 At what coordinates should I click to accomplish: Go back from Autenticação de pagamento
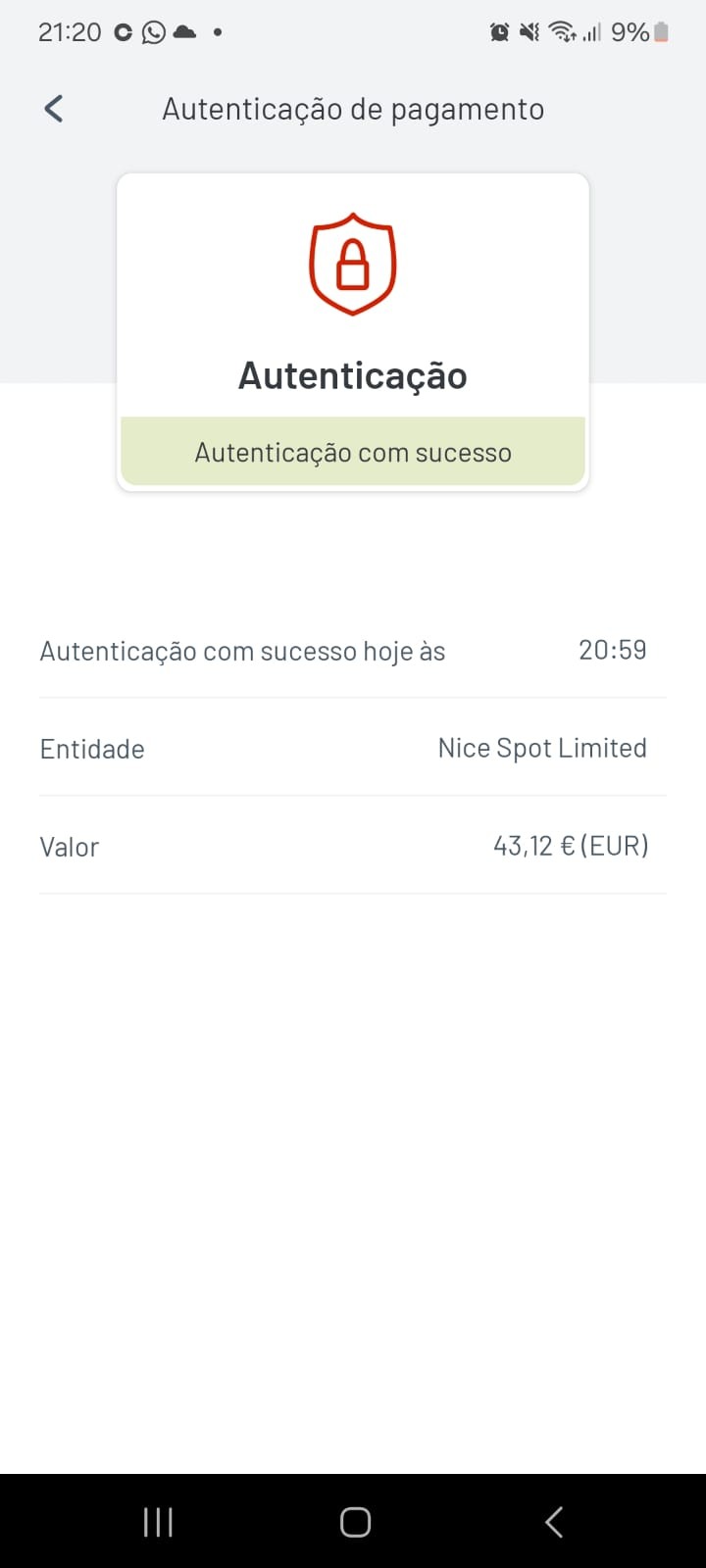coord(54,109)
